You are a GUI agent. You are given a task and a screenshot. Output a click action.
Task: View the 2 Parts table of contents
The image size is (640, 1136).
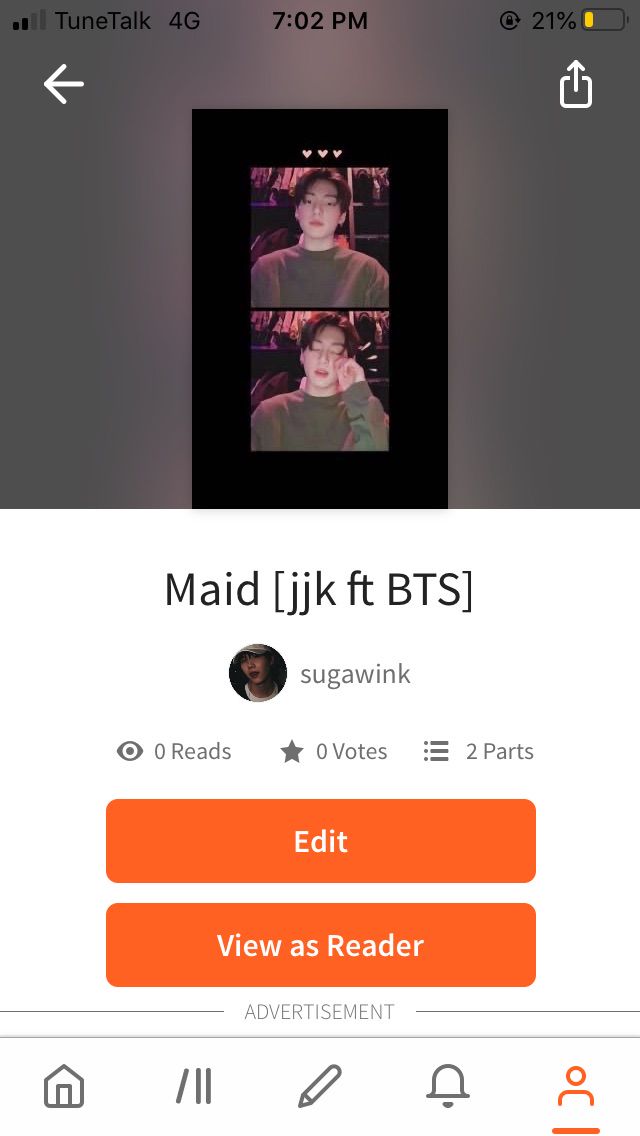[x=479, y=752]
